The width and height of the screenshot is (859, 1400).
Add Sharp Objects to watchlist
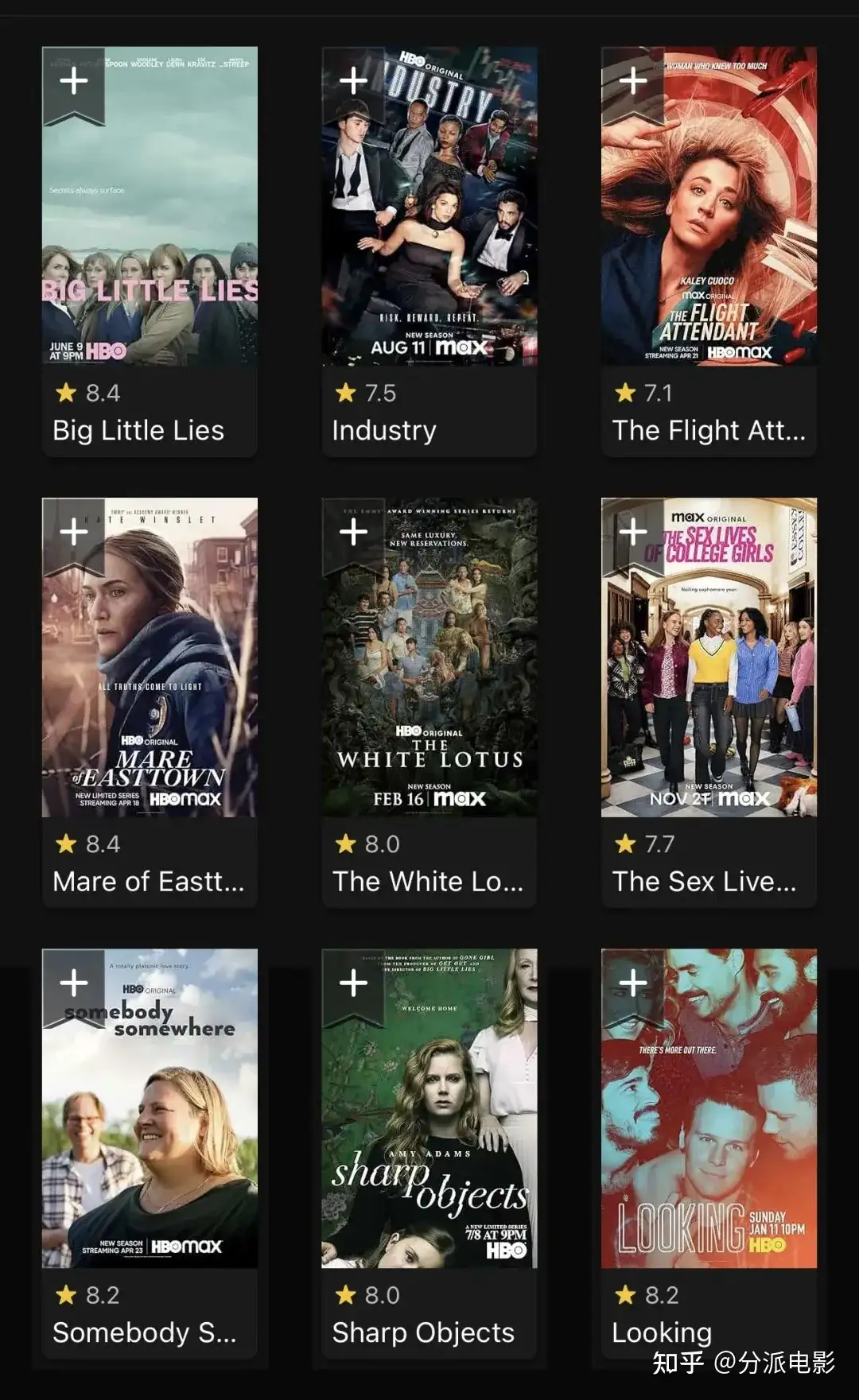(353, 983)
